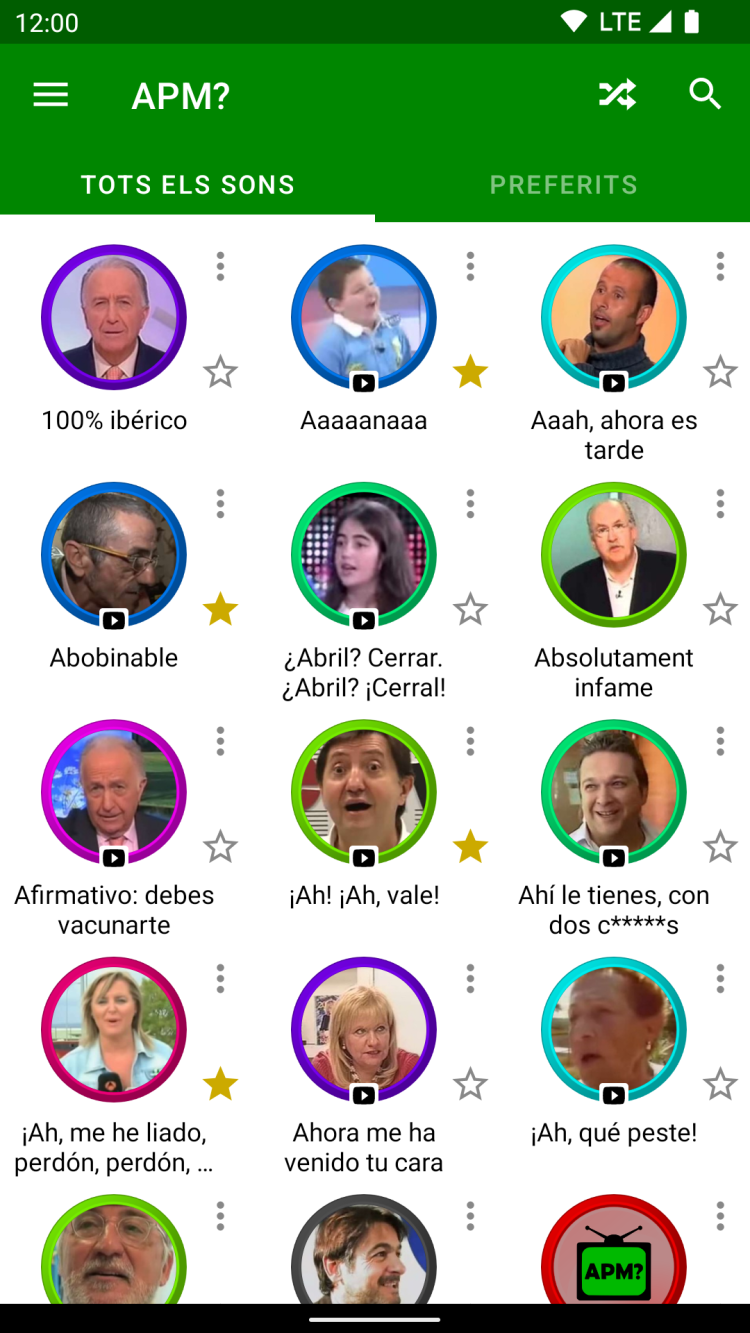Image resolution: width=750 pixels, height=1333 pixels.
Task: Open options menu for "Aaaaanaaa"
Action: point(470,266)
